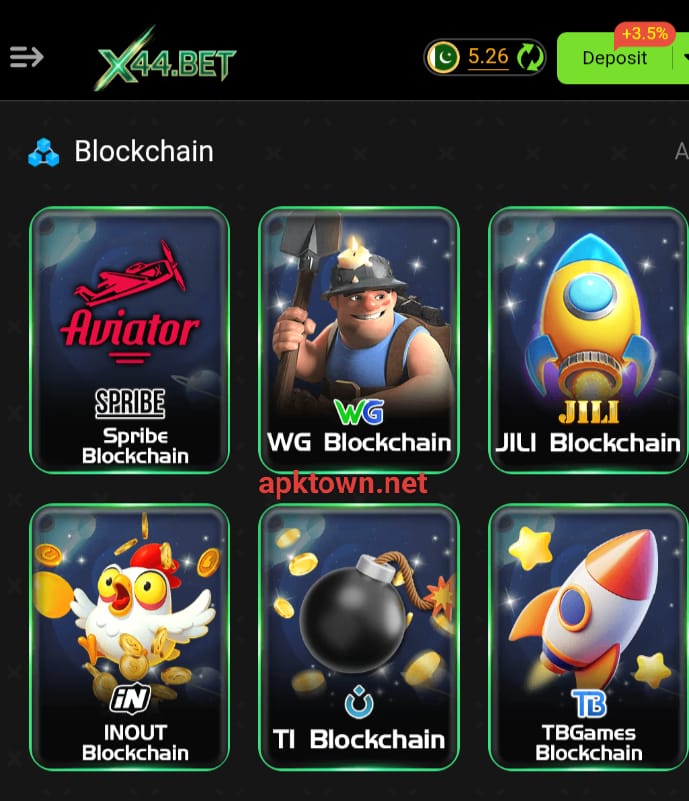Tap the green Deposit button
The width and height of the screenshot is (689, 801).
pyautogui.click(x=614, y=58)
